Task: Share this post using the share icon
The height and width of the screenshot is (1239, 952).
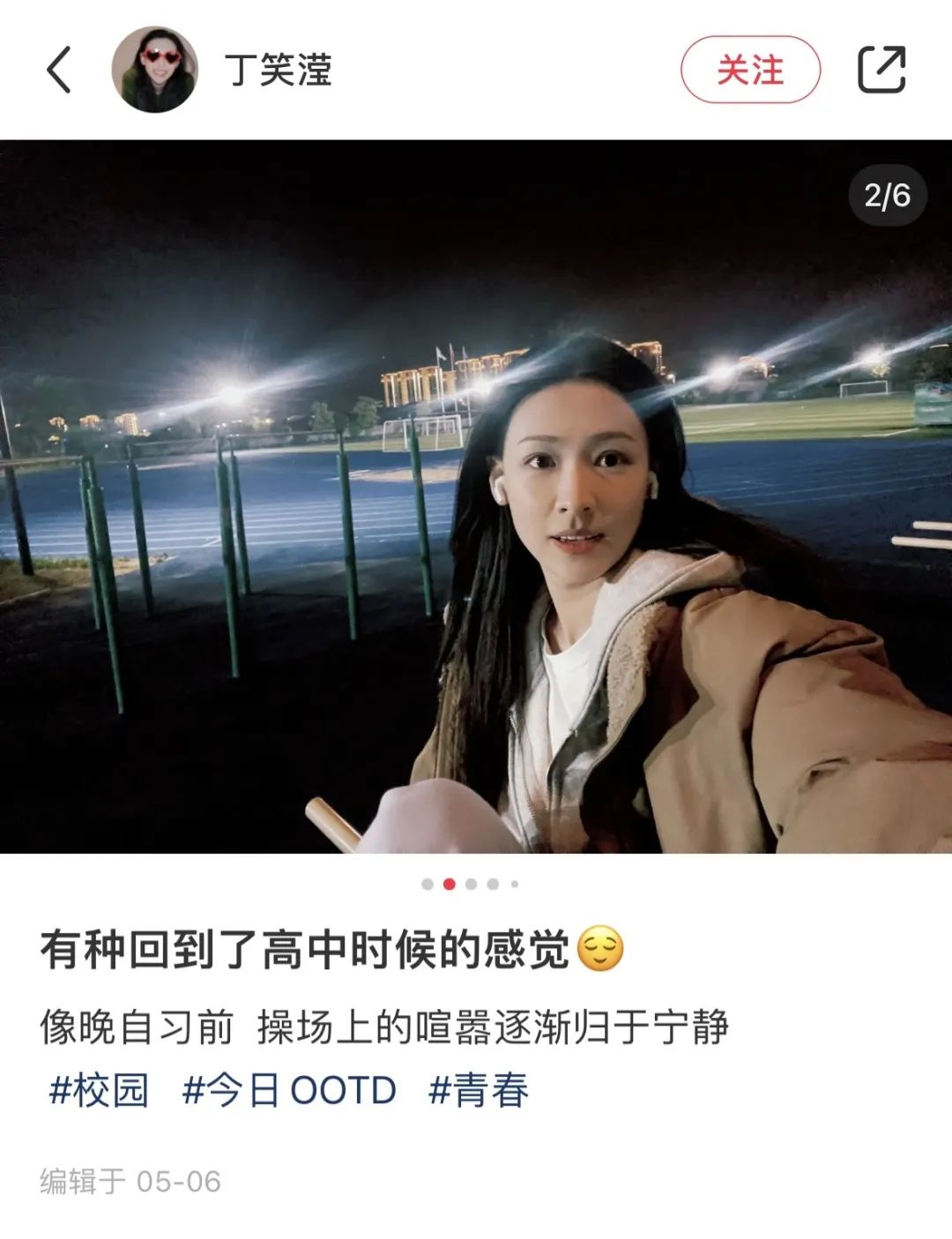Action: (881, 70)
